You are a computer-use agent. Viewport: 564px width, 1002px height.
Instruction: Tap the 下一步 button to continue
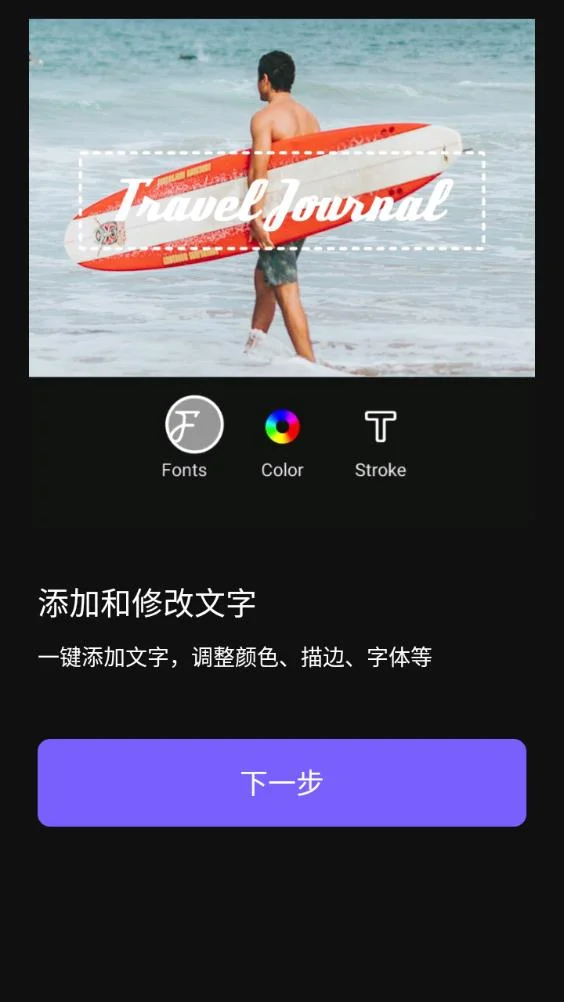pos(282,782)
